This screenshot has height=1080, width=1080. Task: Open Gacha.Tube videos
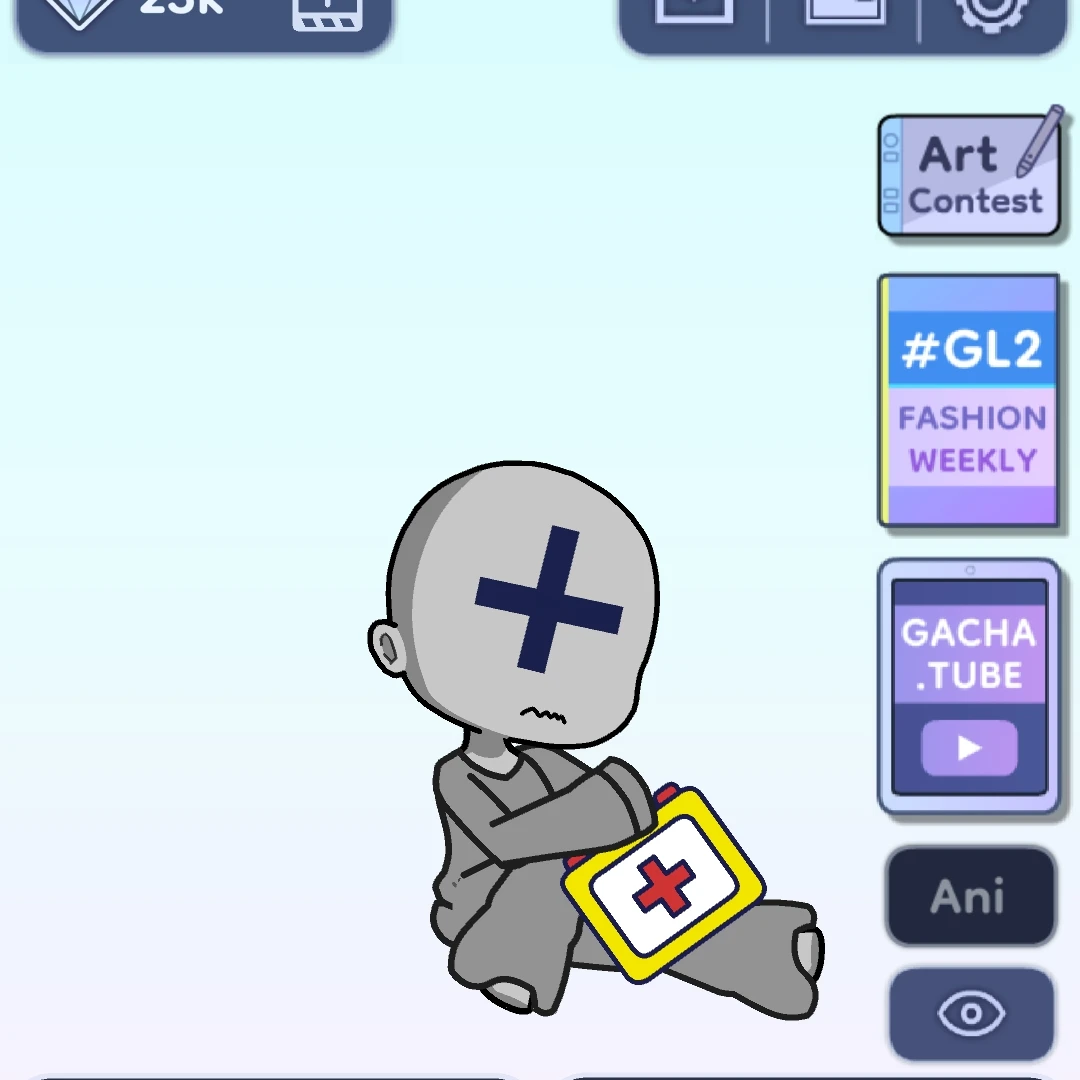pyautogui.click(x=969, y=686)
